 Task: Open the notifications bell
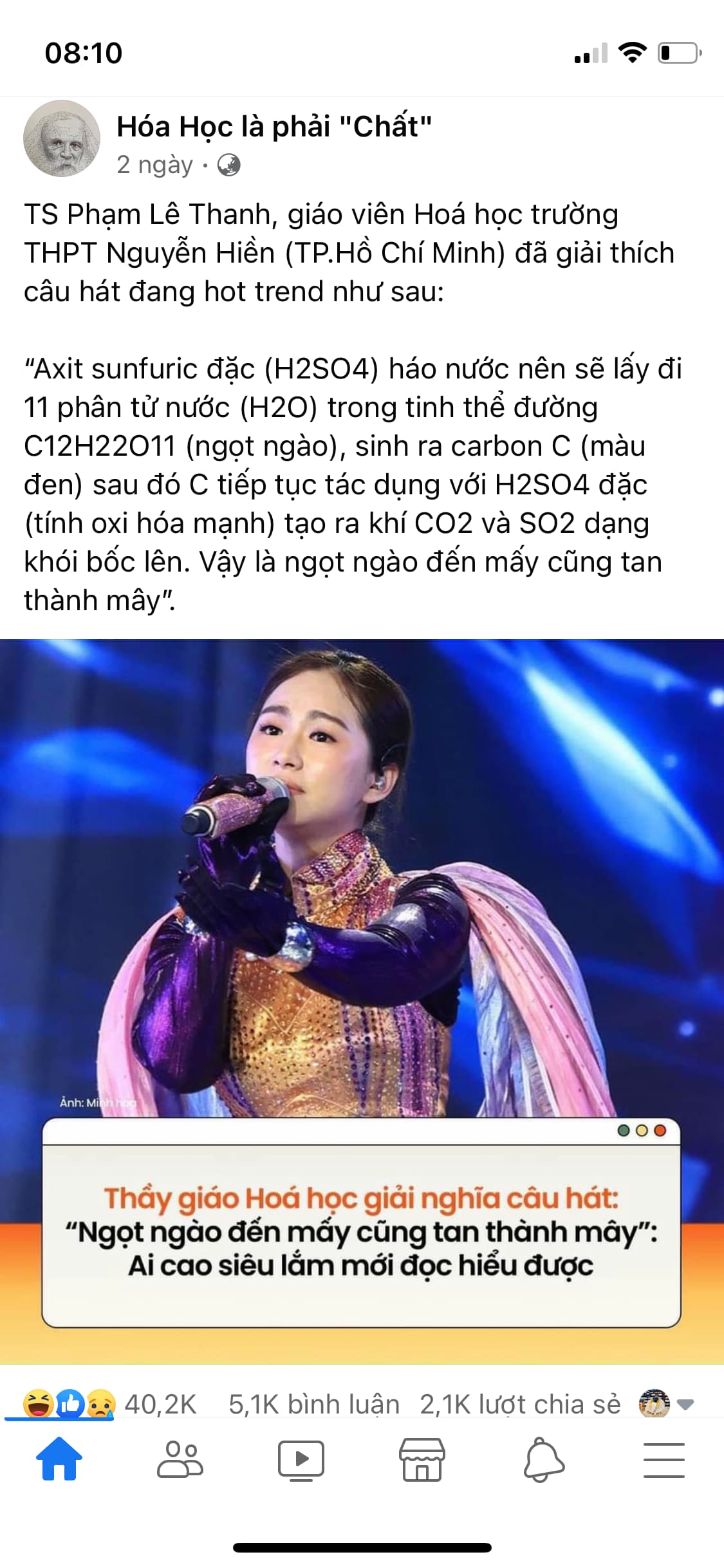543,1459
